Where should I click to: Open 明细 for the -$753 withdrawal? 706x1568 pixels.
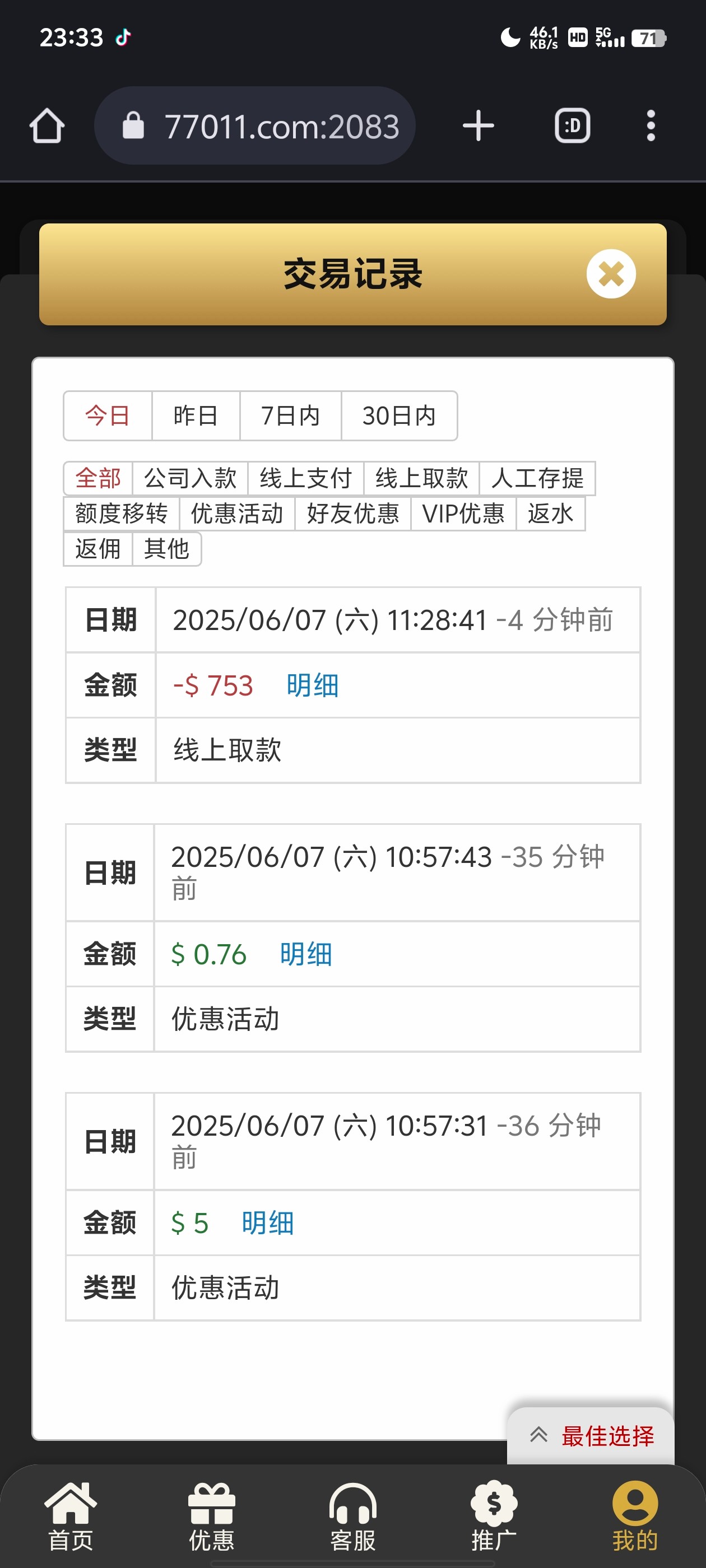312,685
